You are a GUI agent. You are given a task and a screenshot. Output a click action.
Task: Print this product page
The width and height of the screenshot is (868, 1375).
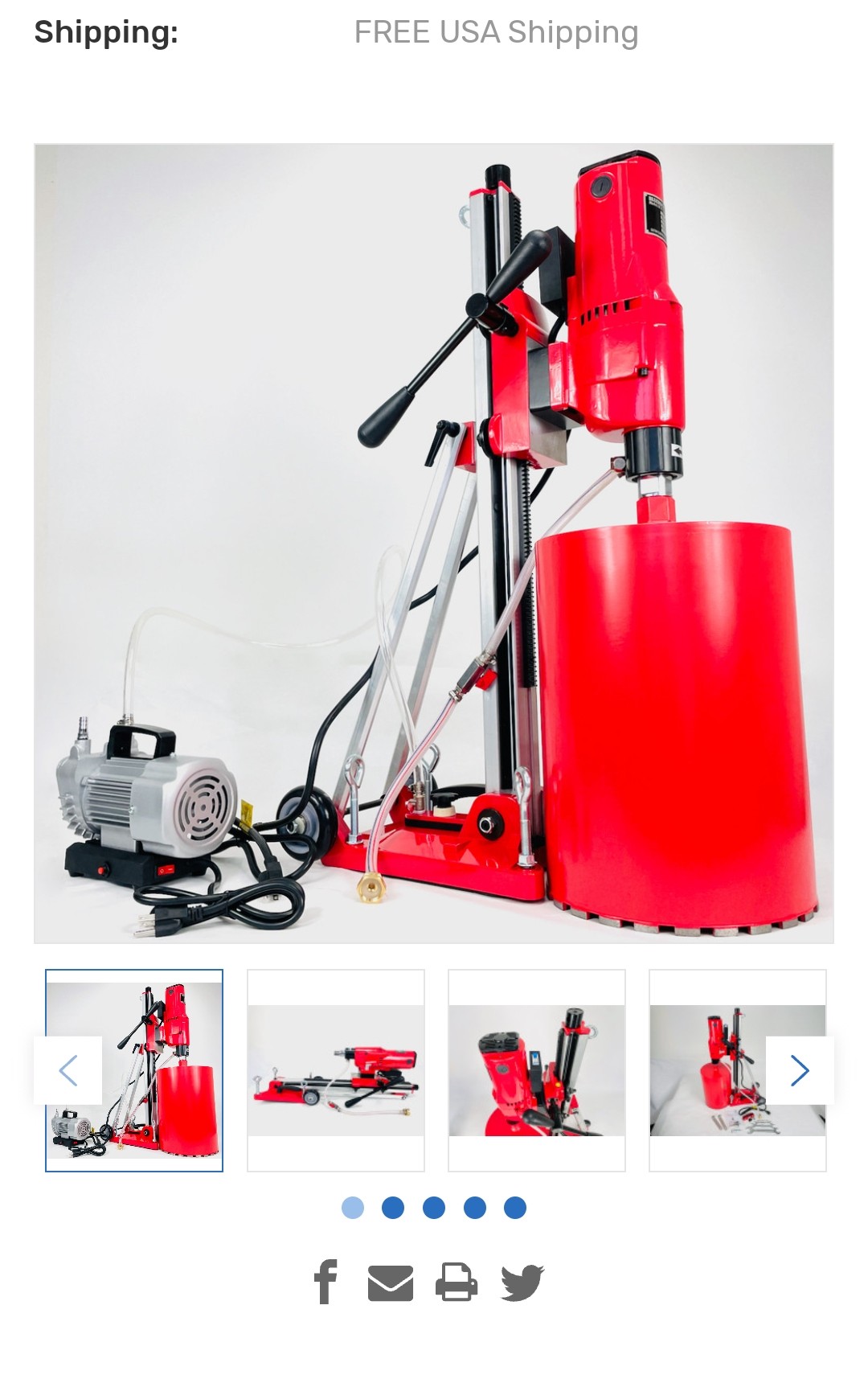457,1282
